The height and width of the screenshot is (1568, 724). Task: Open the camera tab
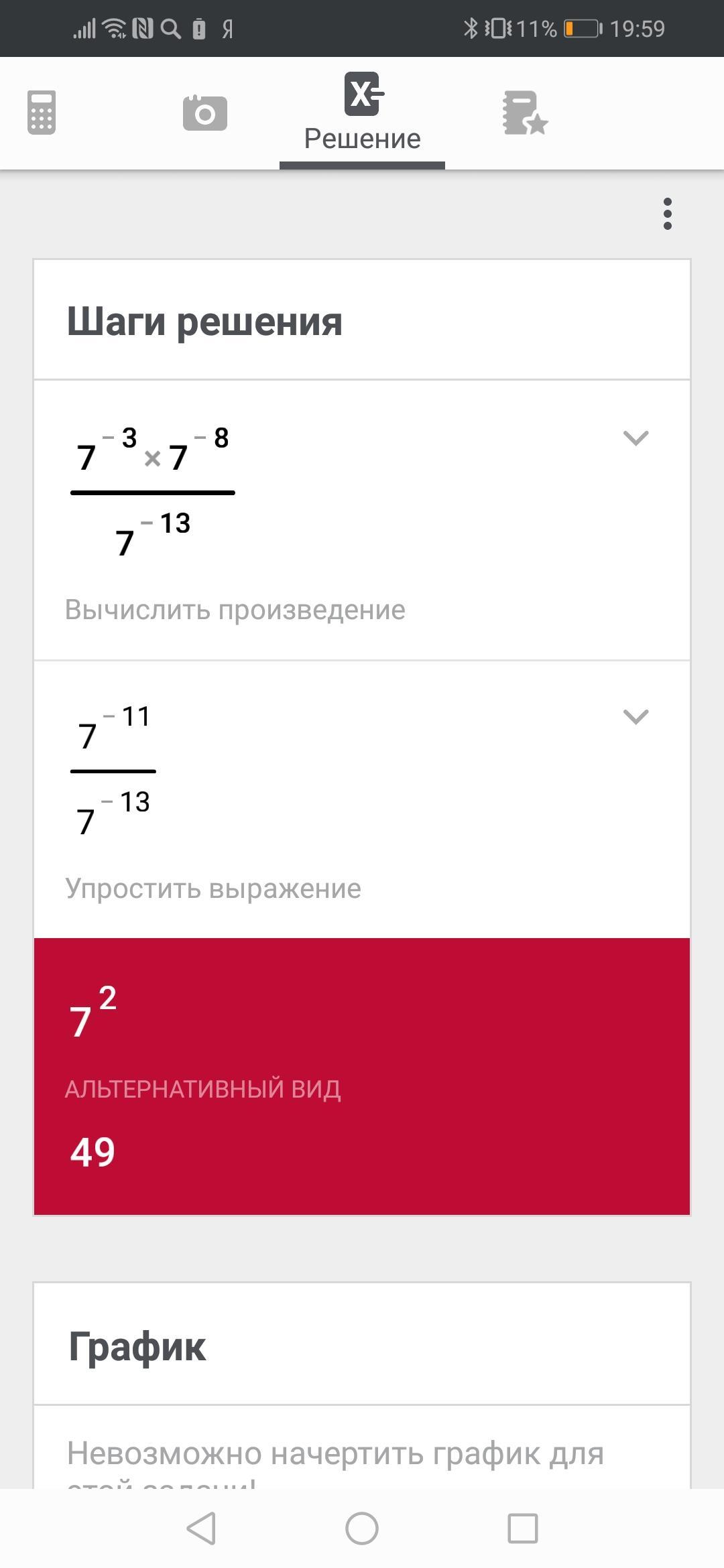click(x=204, y=113)
